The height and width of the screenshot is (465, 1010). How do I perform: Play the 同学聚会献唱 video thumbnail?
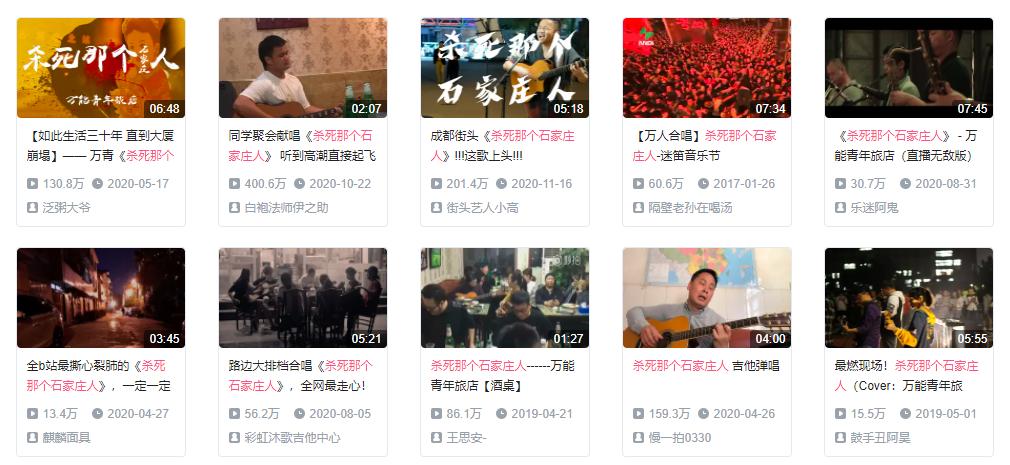coord(302,68)
